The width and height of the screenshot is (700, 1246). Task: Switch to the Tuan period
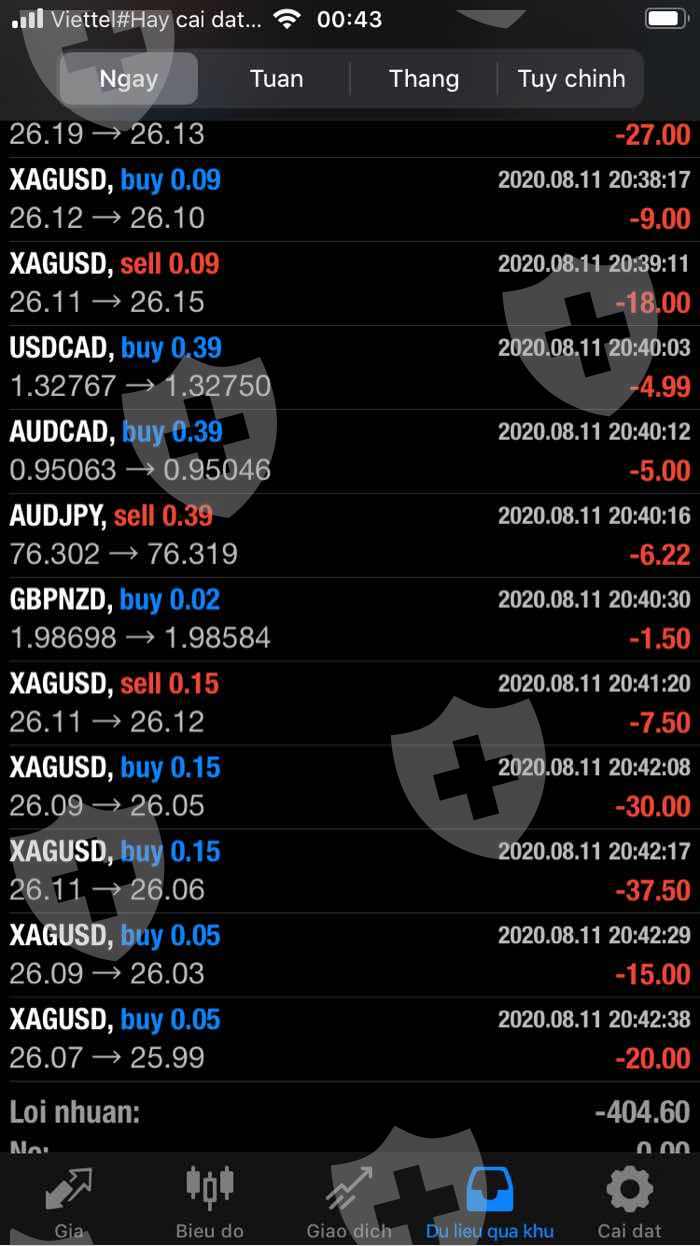click(276, 79)
